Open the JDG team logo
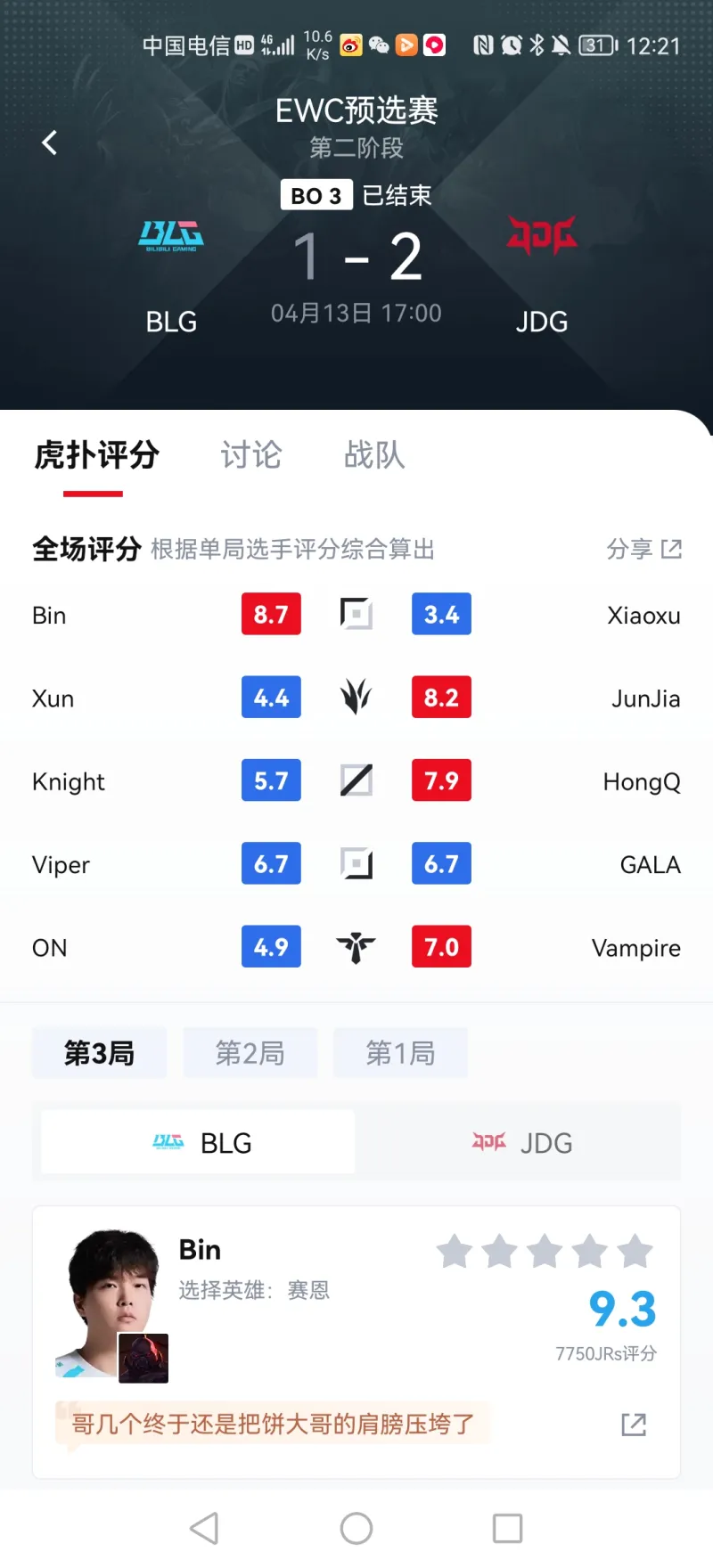 [x=541, y=236]
